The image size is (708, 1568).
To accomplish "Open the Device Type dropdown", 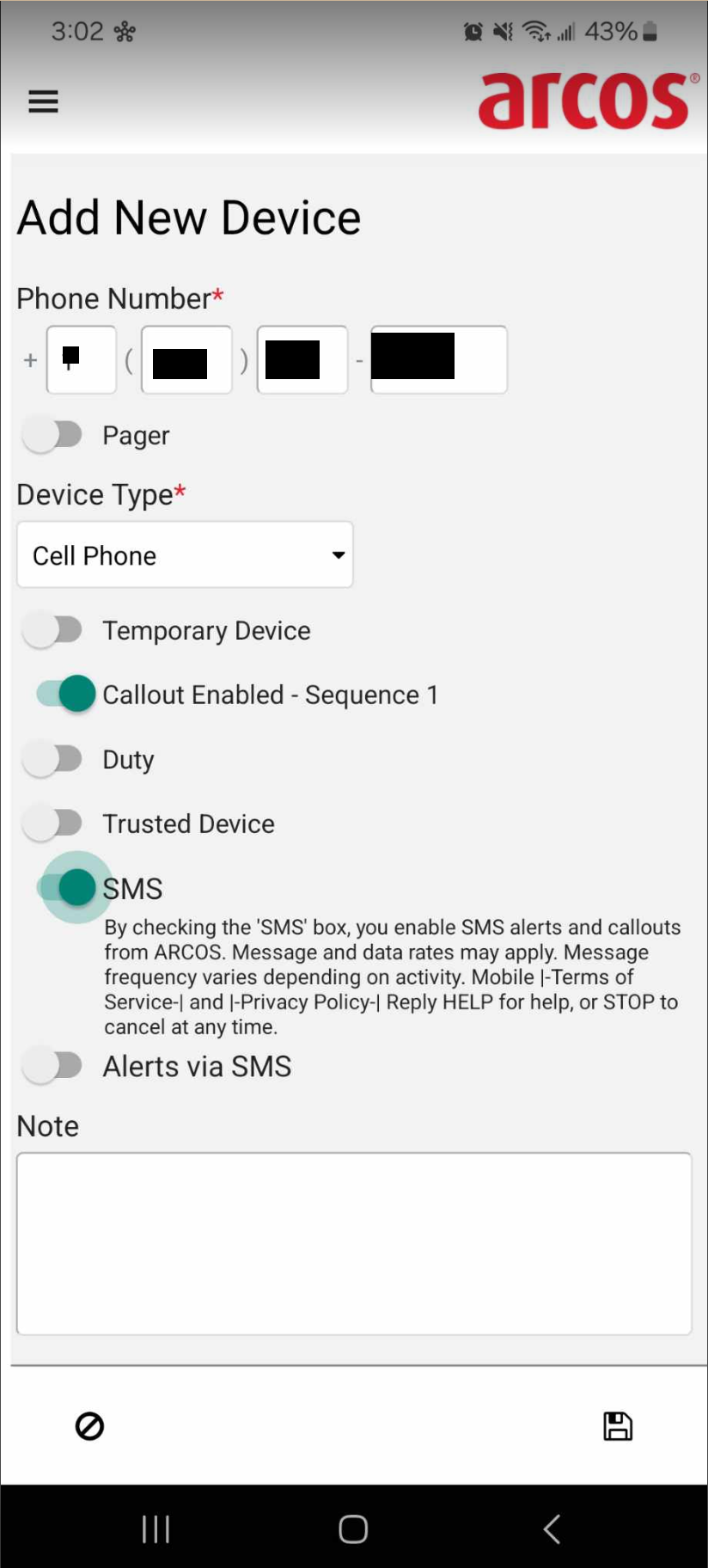I will [185, 554].
